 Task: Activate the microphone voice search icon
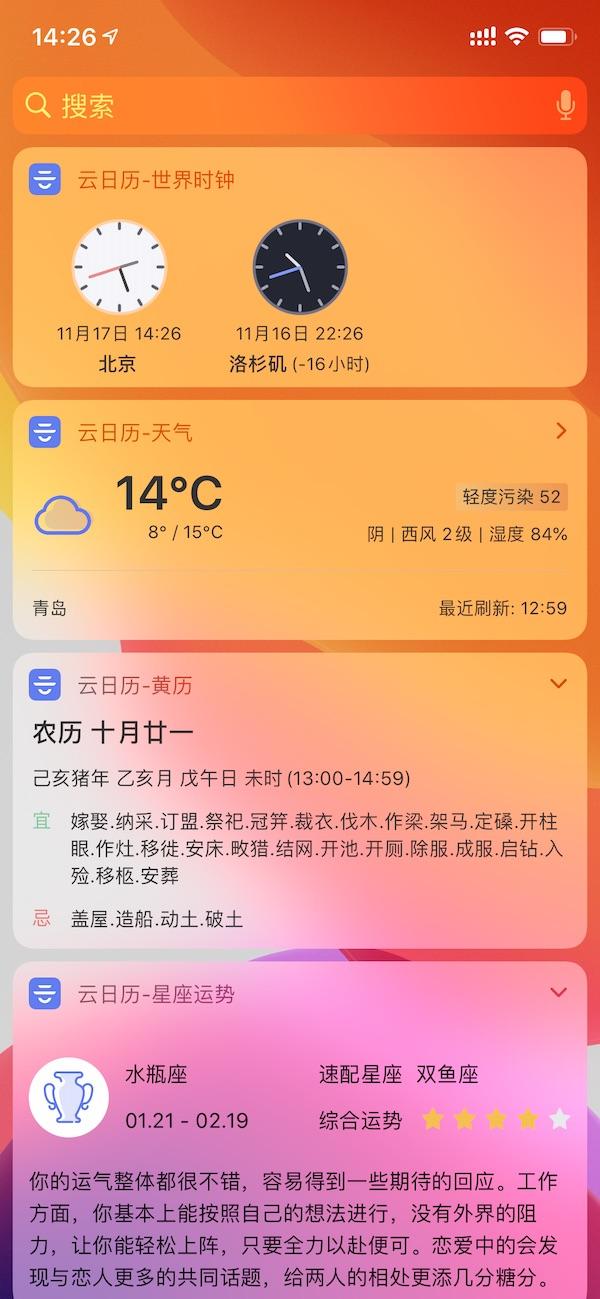click(x=565, y=106)
